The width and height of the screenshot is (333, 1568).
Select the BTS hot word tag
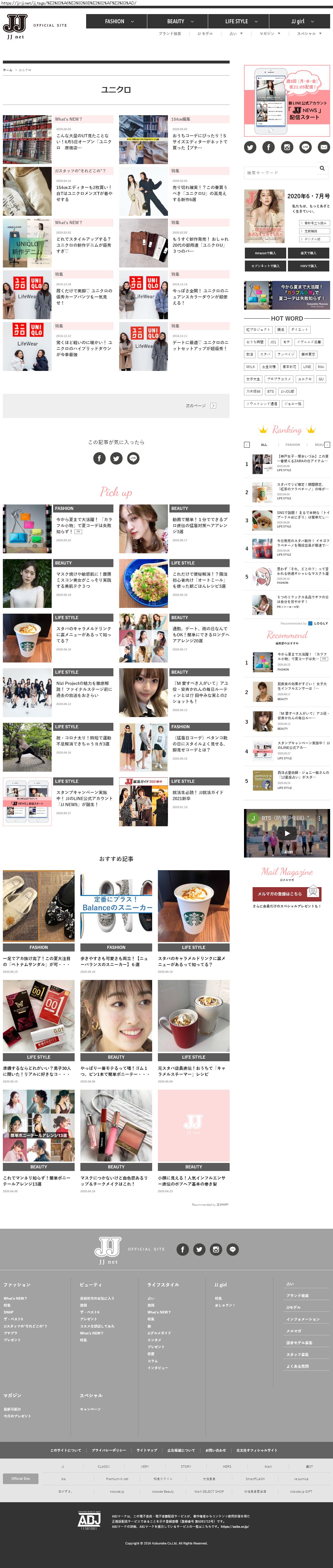270,391
